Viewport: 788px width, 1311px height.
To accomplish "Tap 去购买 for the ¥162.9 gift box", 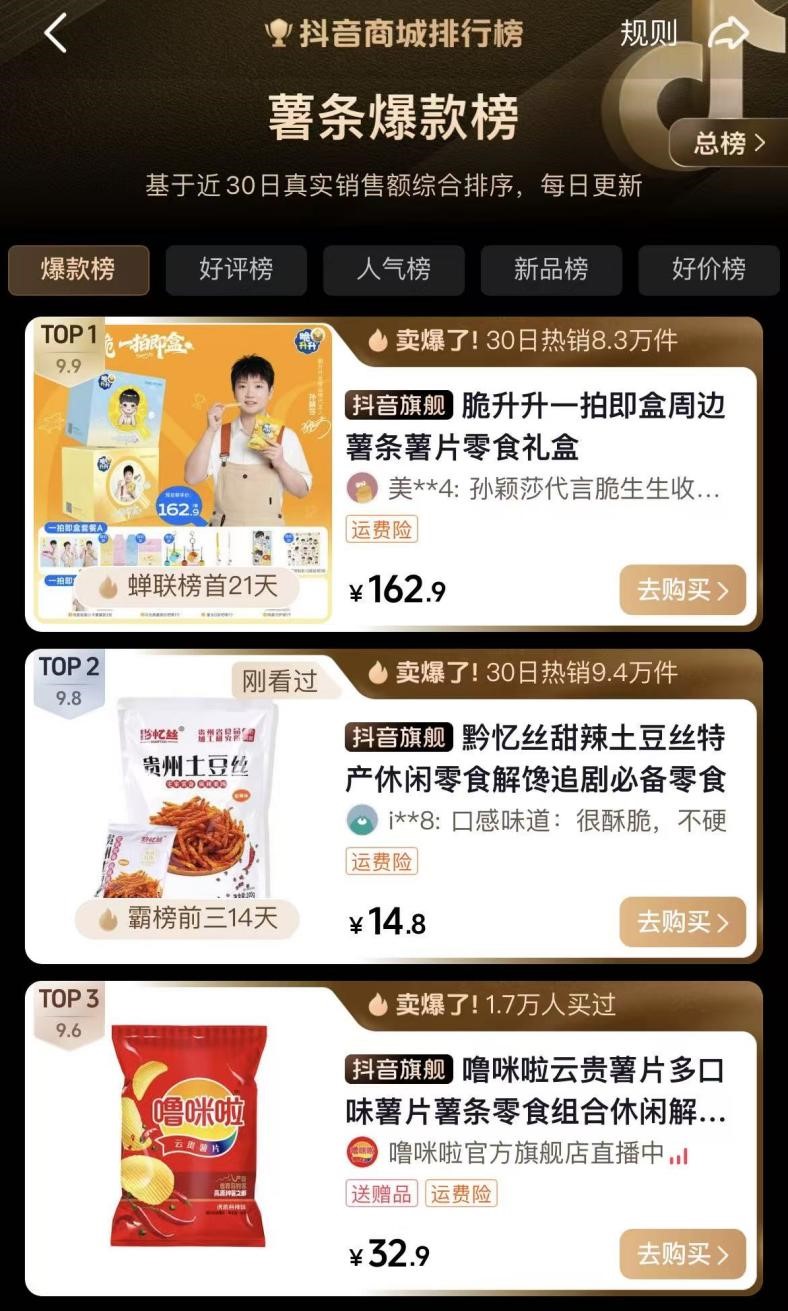I will (682, 590).
